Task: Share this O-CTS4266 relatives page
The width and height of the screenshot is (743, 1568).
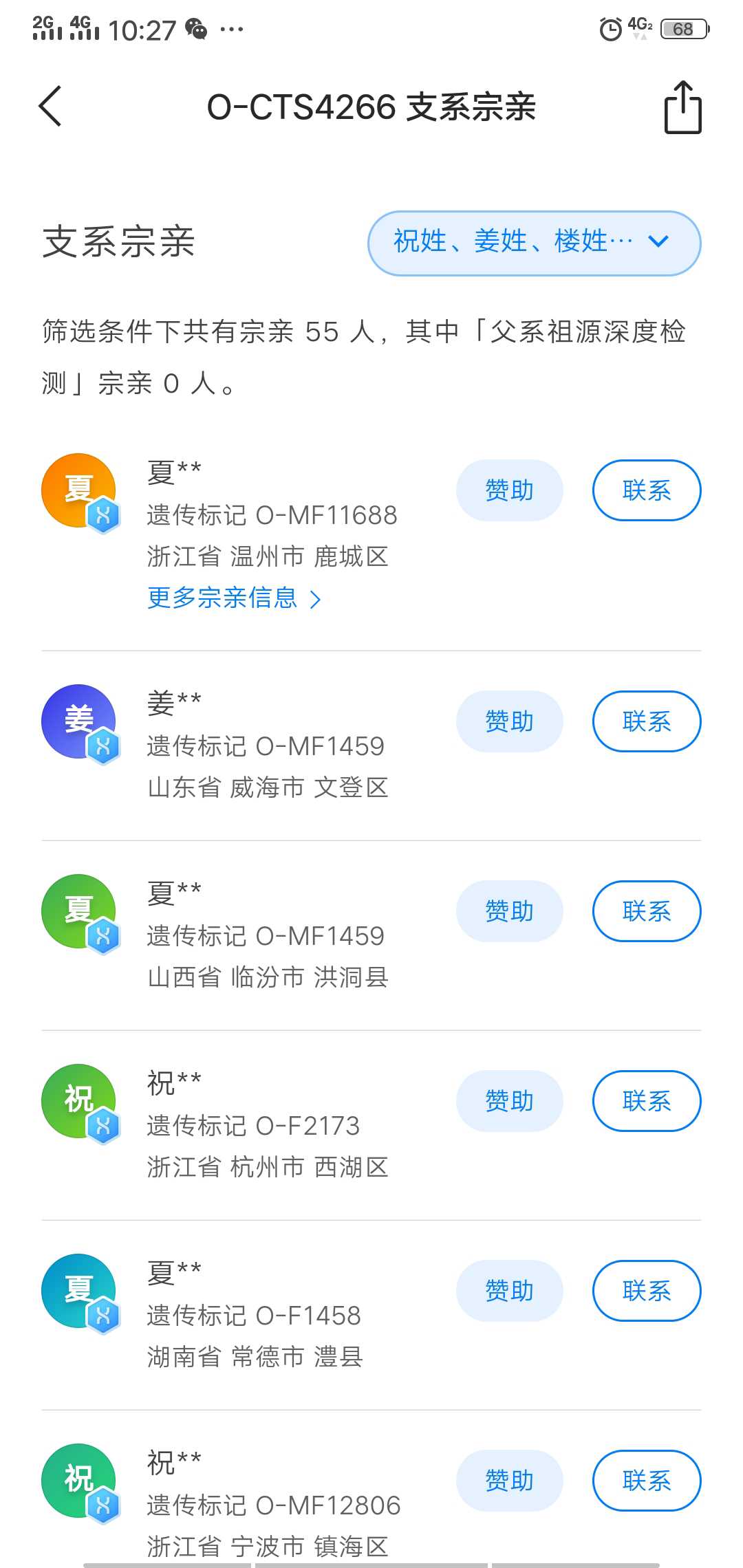Action: coord(682,107)
